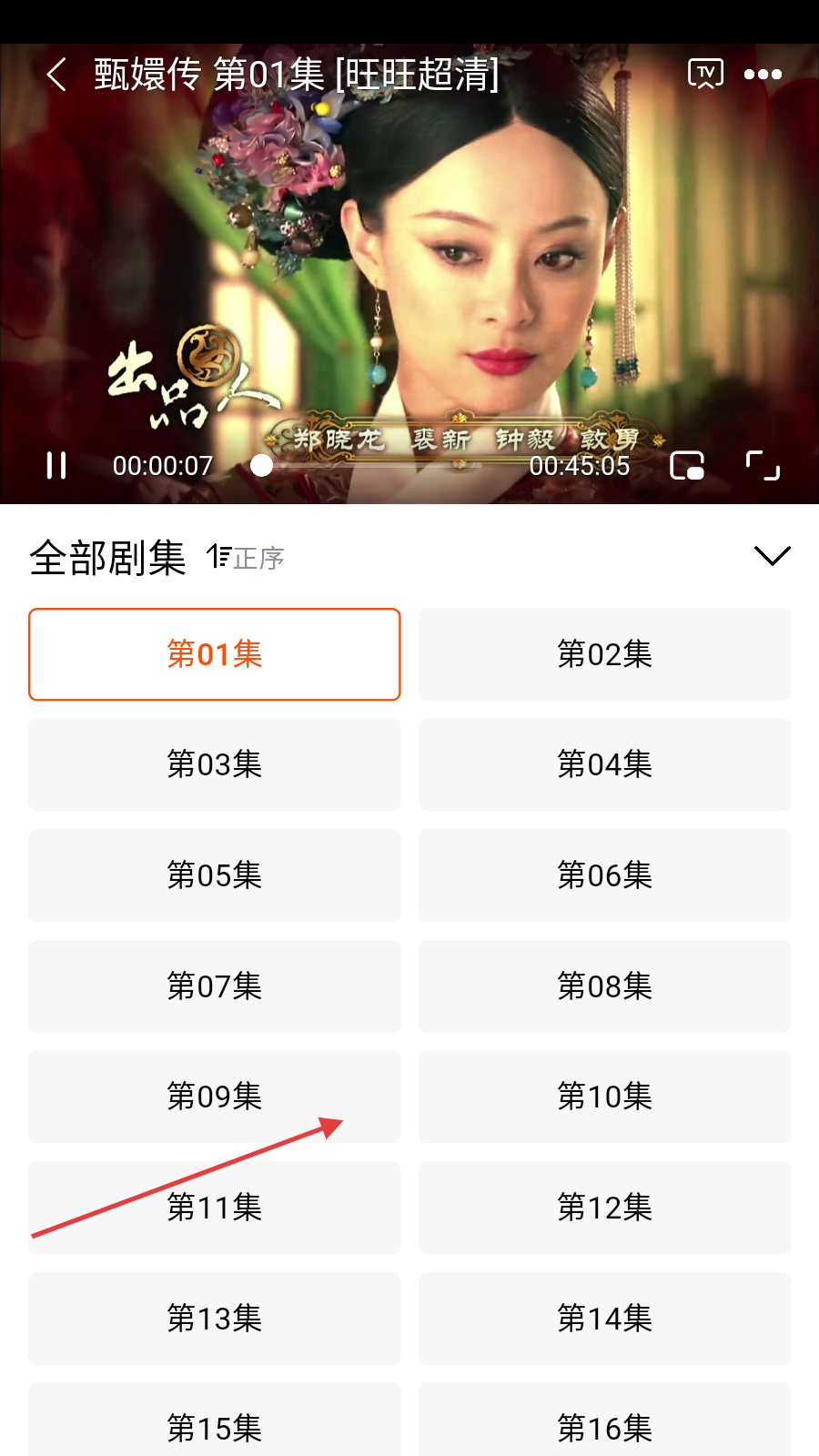Screen dimensions: 819x1456
Task: Open the three-dot more options menu
Action: [x=763, y=75]
